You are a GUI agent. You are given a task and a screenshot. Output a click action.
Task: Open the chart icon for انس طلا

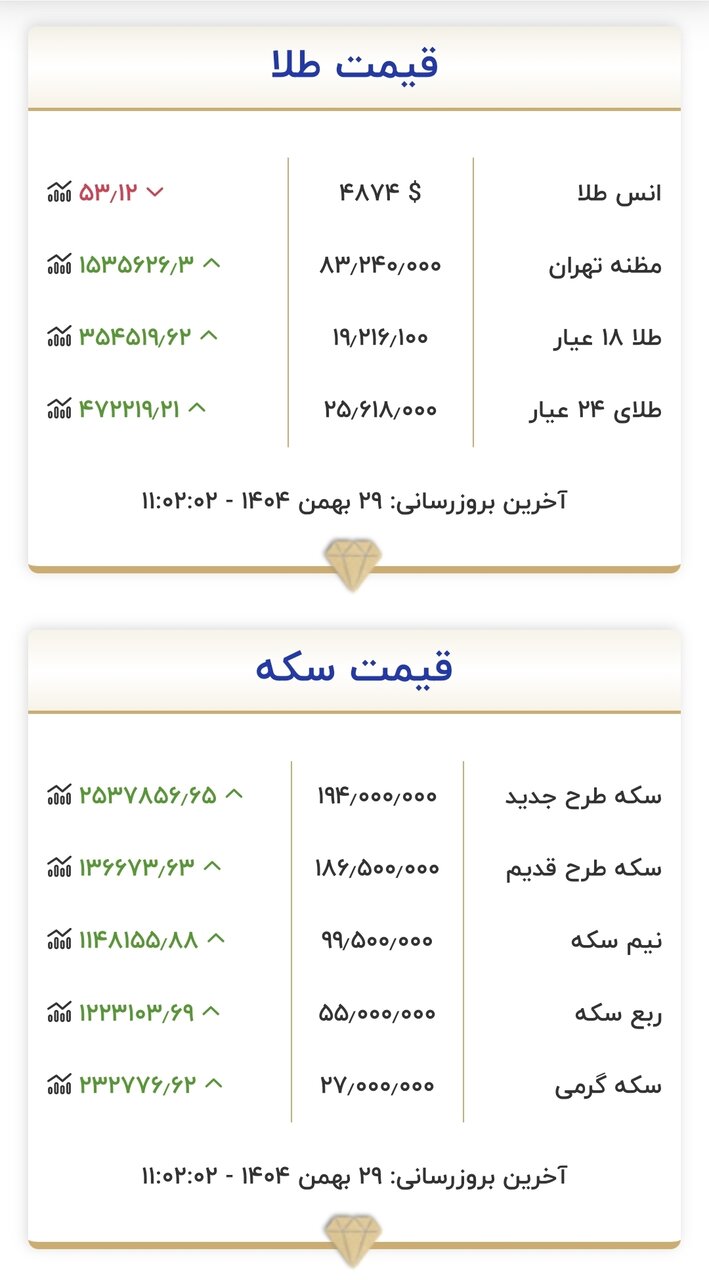point(60,192)
